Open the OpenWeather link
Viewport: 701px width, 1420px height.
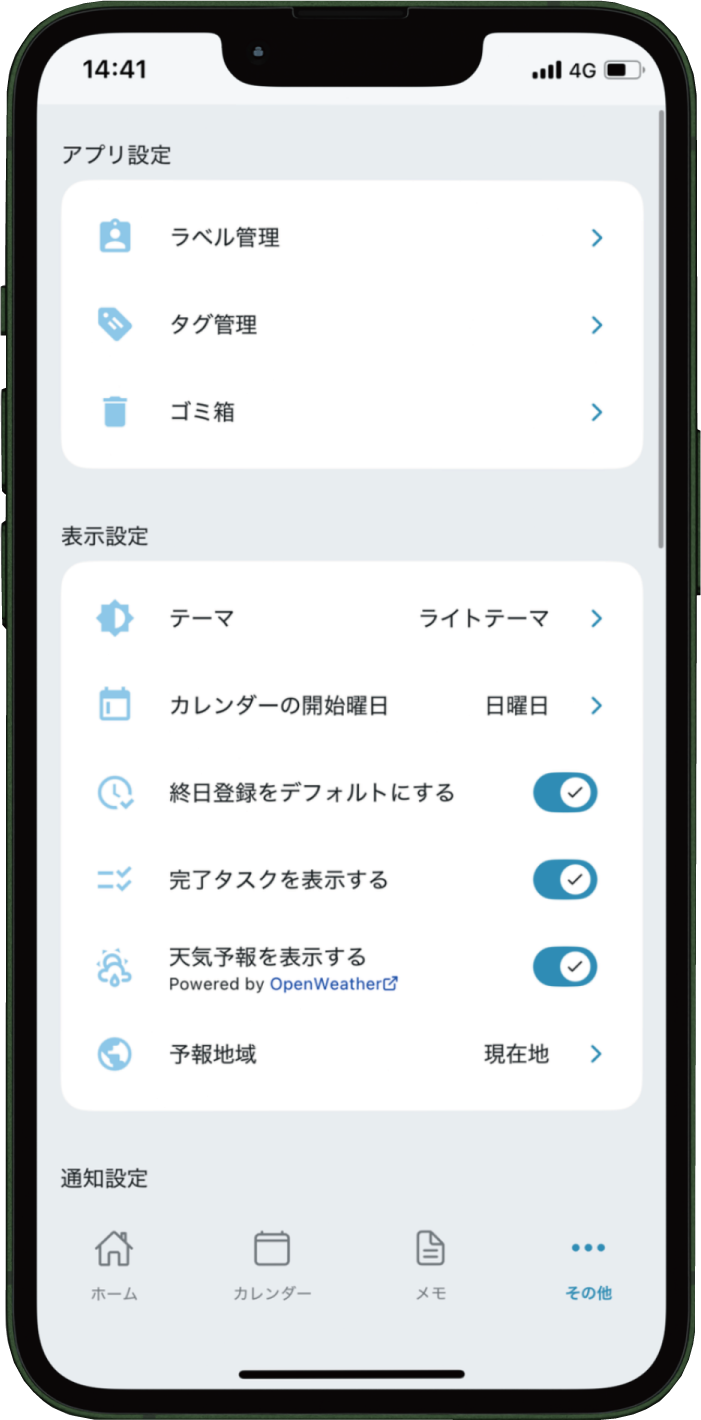pos(334,984)
